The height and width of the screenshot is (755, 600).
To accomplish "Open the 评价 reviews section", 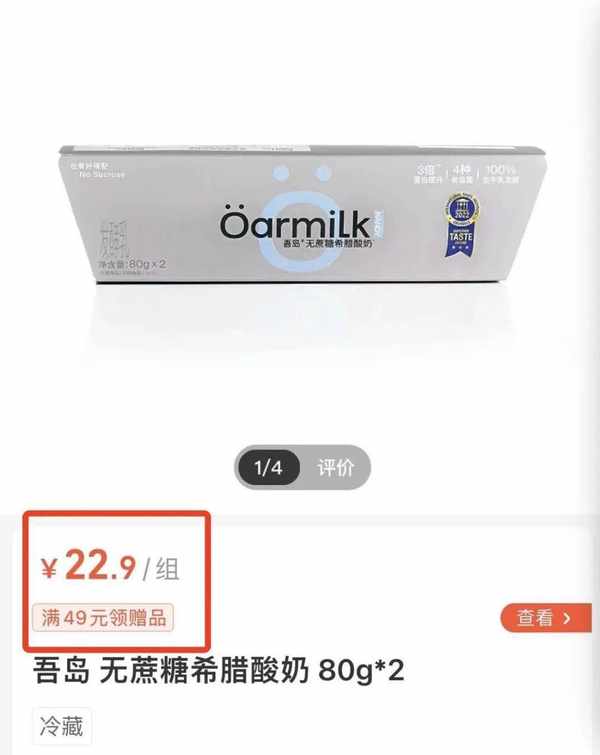I will point(336,467).
